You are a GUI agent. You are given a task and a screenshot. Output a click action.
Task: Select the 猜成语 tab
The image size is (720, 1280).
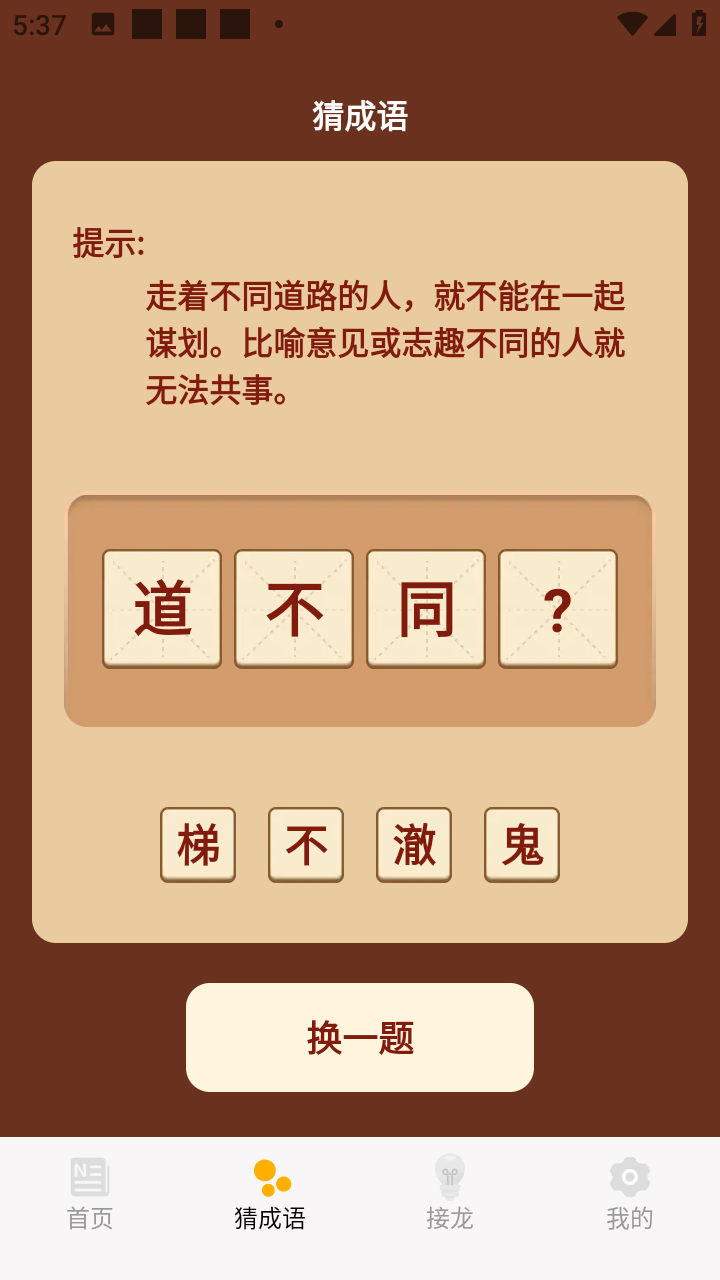[x=270, y=1194]
